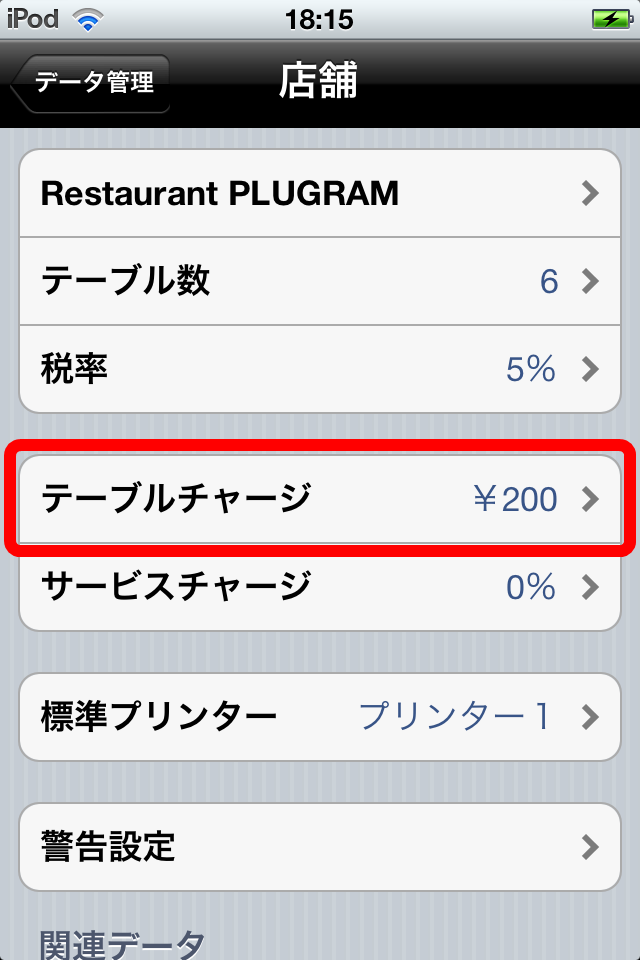Screen dimensions: 640x960
Task: Open 警告設定
Action: click(320, 847)
